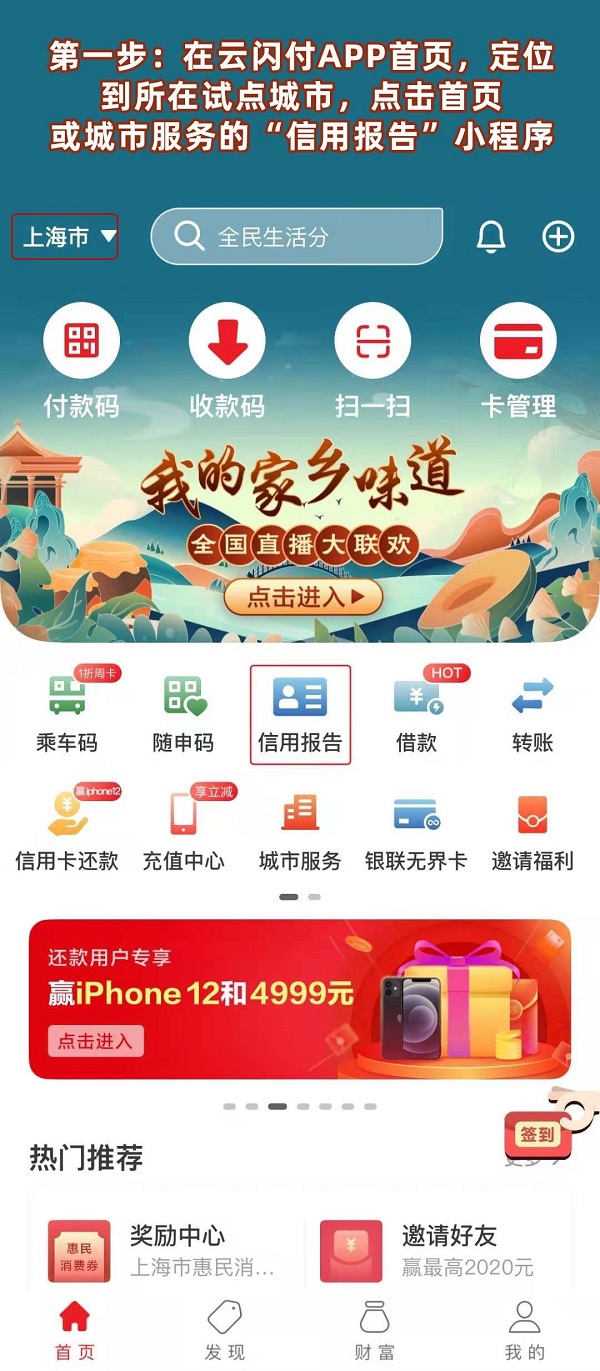Switch to the 发现 tab
Viewport: 600px width, 1371px height.
(x=225, y=1331)
